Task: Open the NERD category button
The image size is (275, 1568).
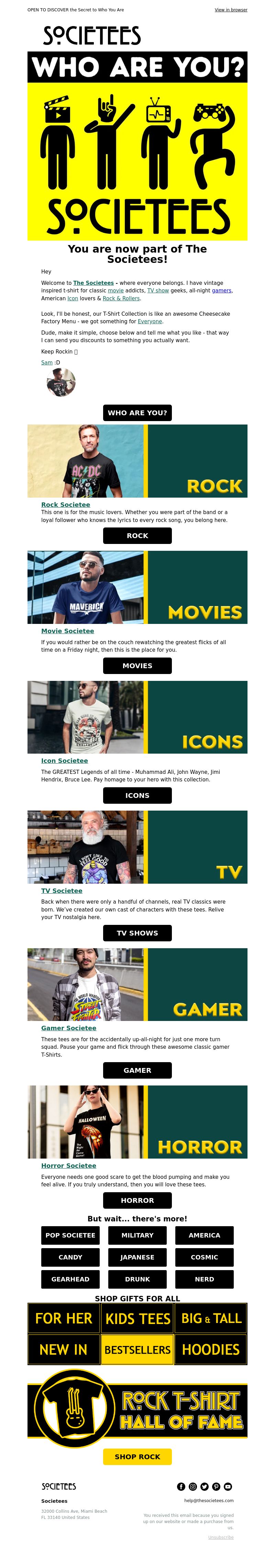Action: tap(204, 1279)
